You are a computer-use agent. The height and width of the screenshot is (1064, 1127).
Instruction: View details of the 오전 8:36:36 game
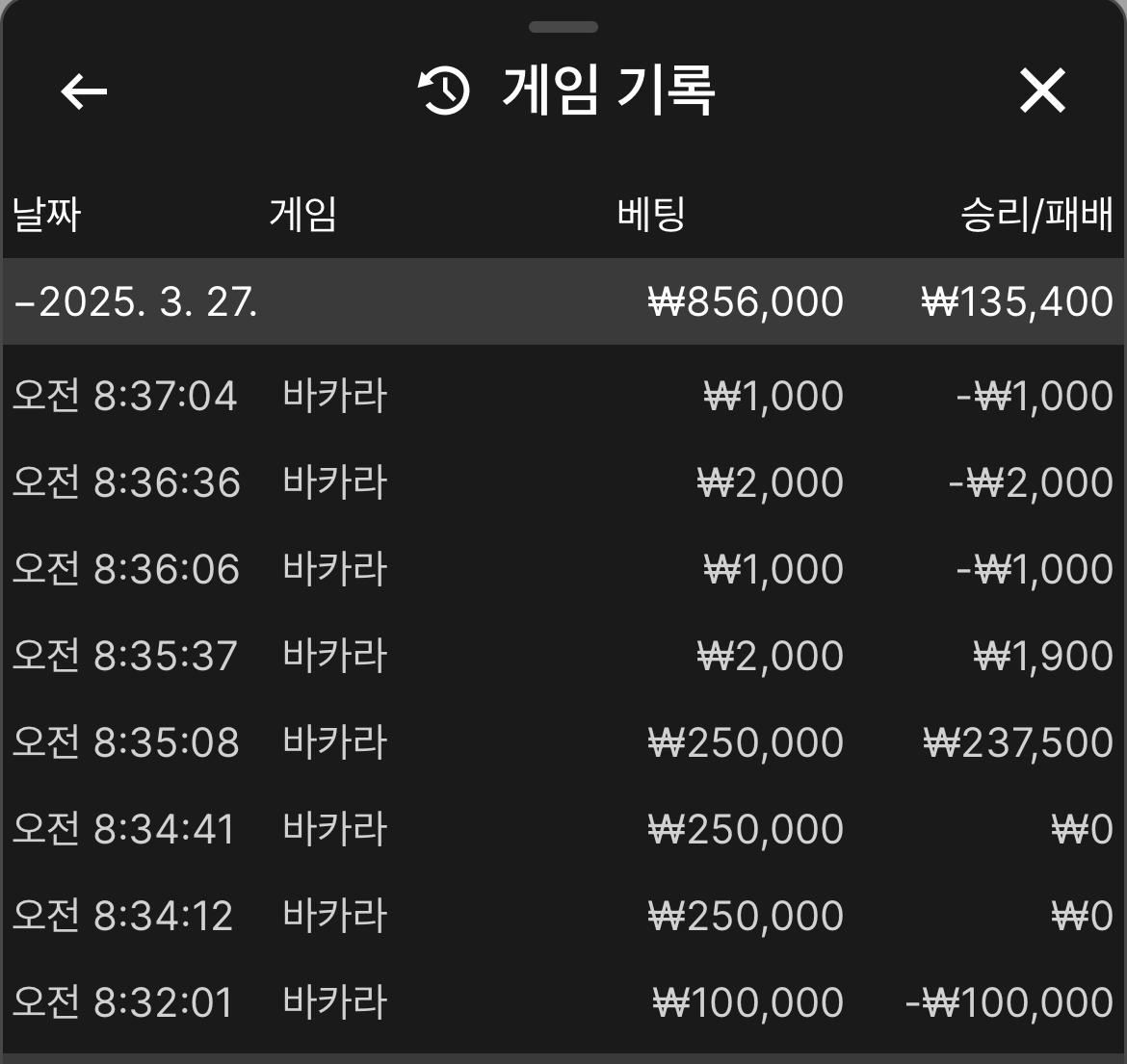coord(563,483)
